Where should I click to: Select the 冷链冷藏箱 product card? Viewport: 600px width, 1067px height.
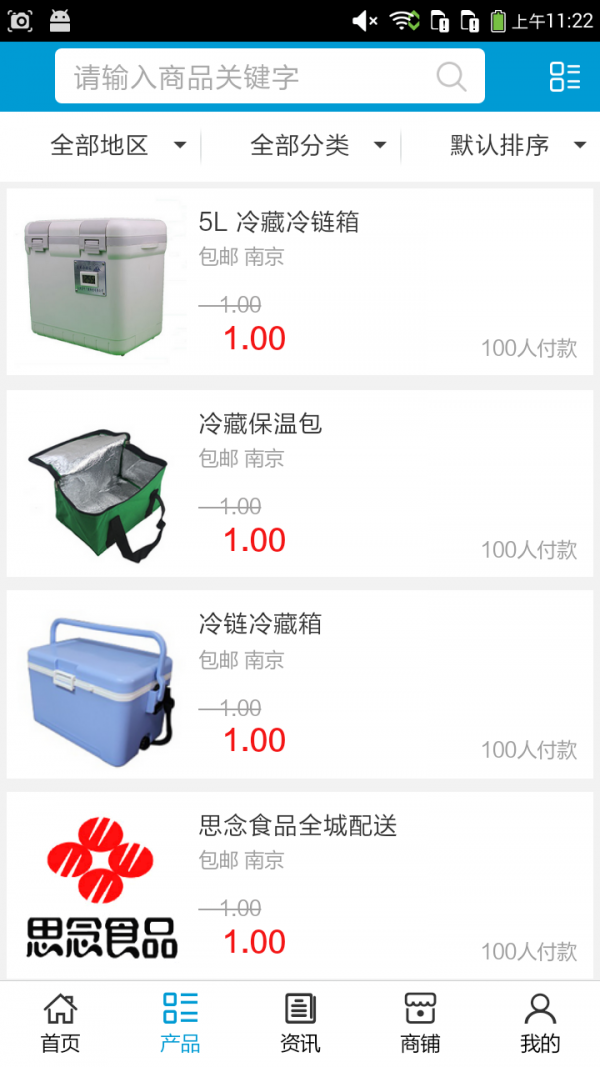pos(300,684)
